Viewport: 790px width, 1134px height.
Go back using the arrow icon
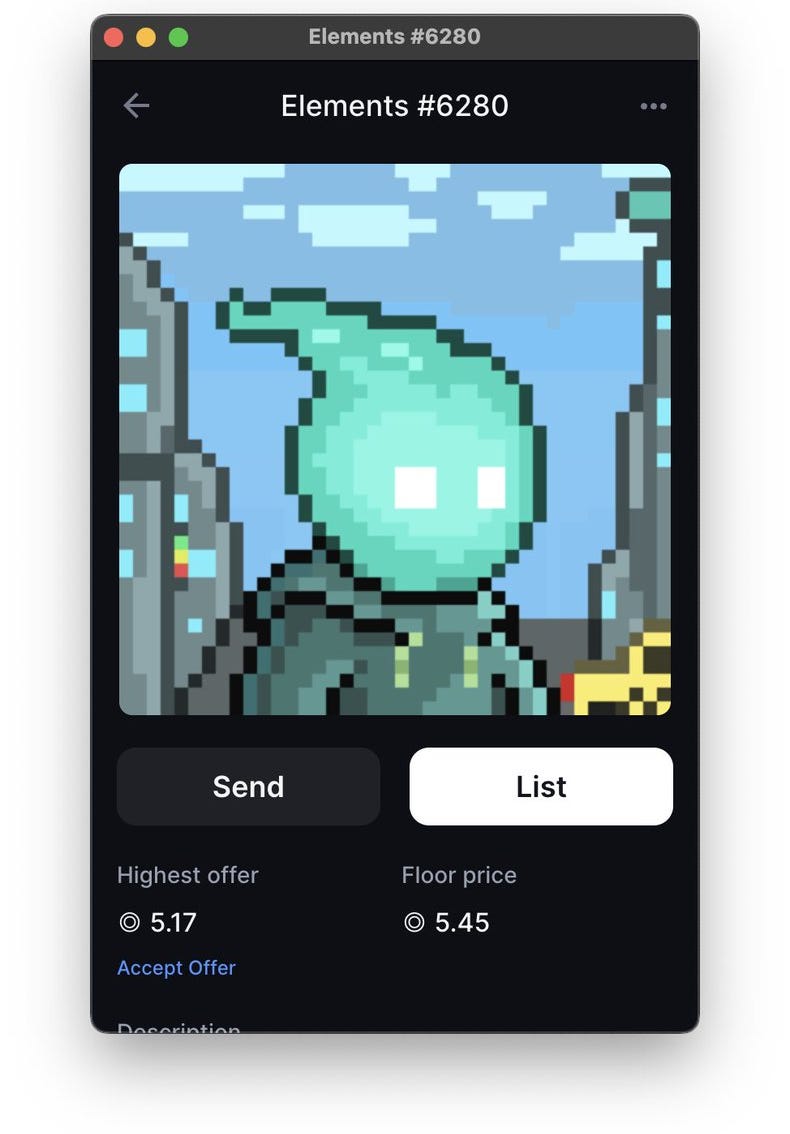(x=136, y=106)
